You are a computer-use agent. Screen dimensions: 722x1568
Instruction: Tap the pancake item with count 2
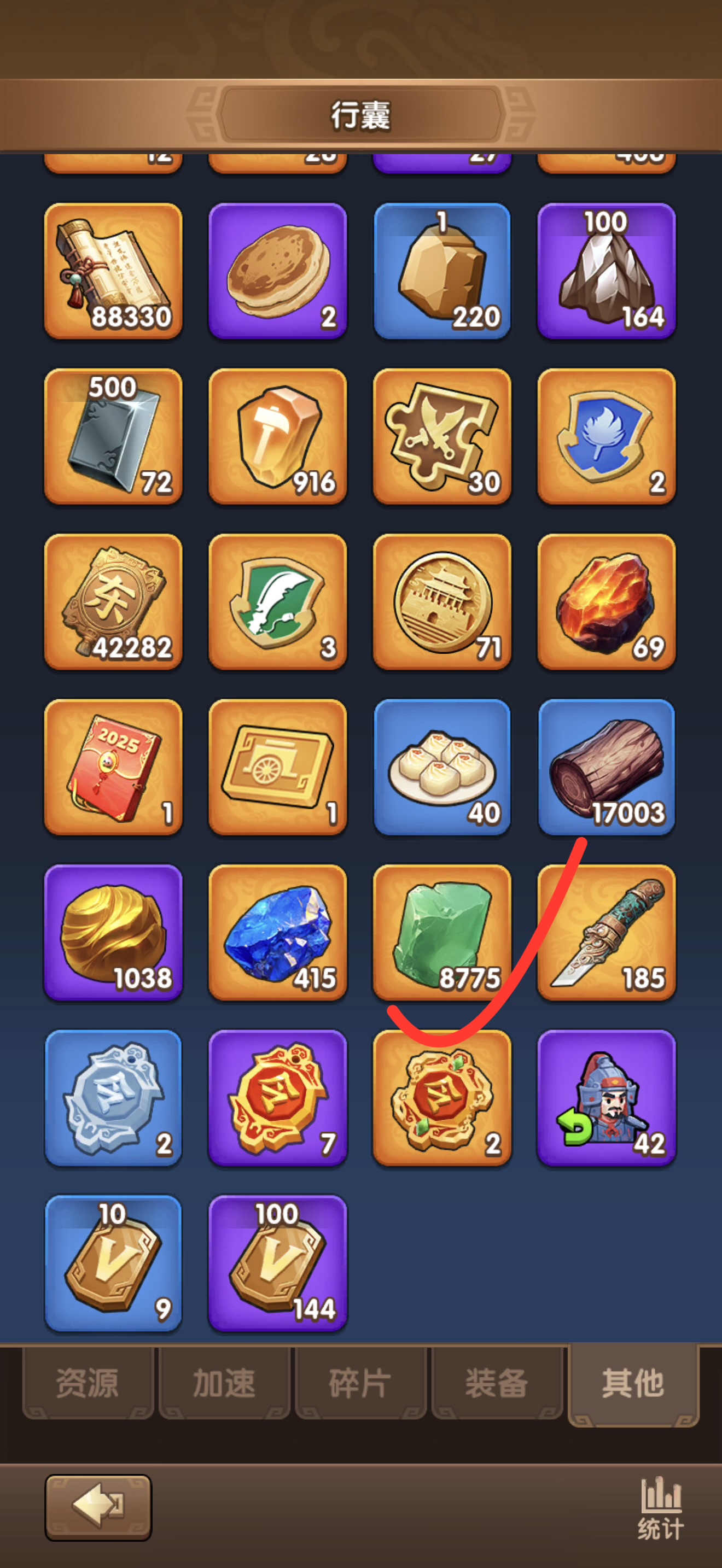(x=278, y=271)
